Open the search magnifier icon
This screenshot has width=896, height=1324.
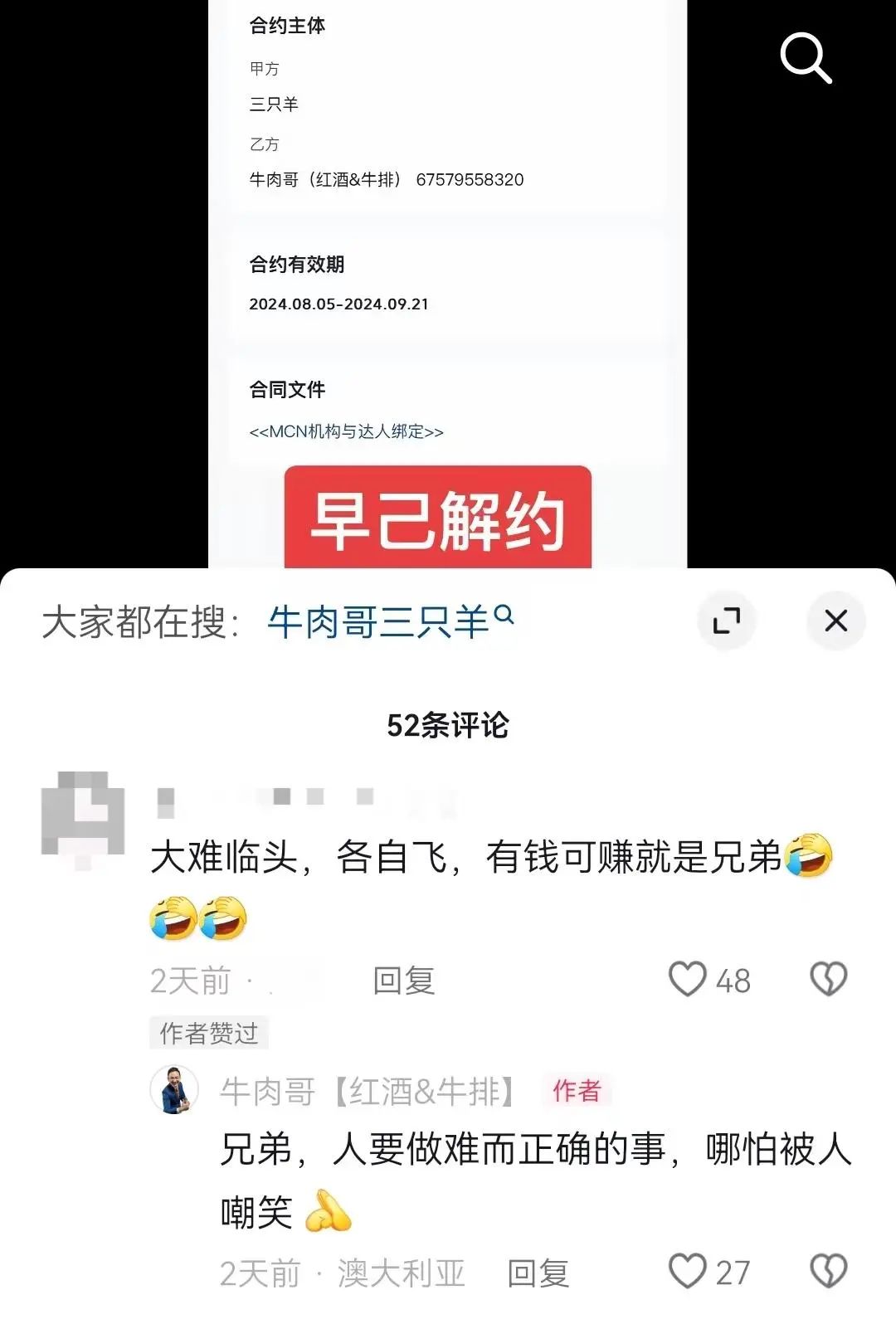pos(805,58)
